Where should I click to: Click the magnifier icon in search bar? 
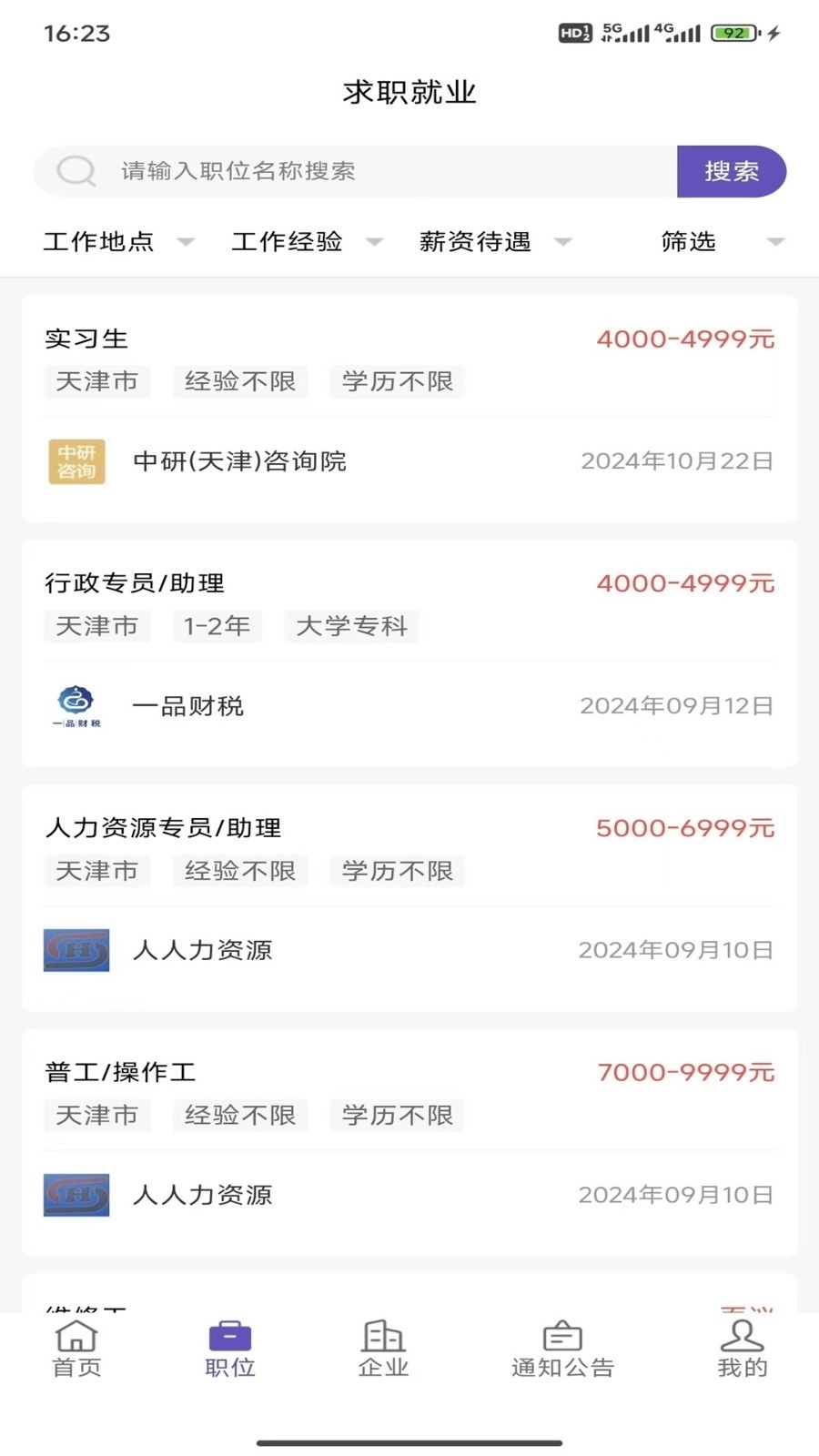[76, 171]
